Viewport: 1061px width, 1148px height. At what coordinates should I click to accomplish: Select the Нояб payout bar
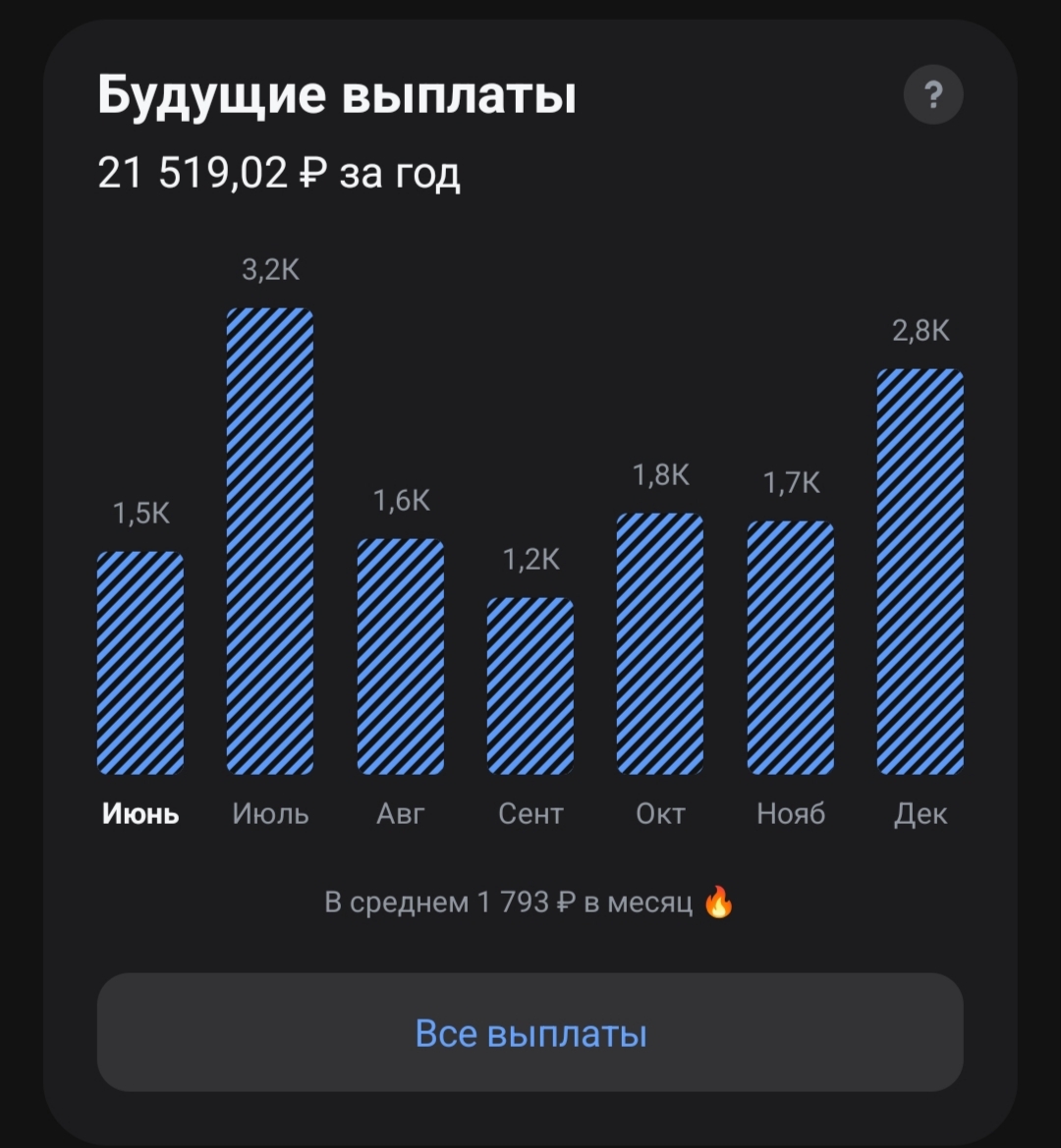790,648
